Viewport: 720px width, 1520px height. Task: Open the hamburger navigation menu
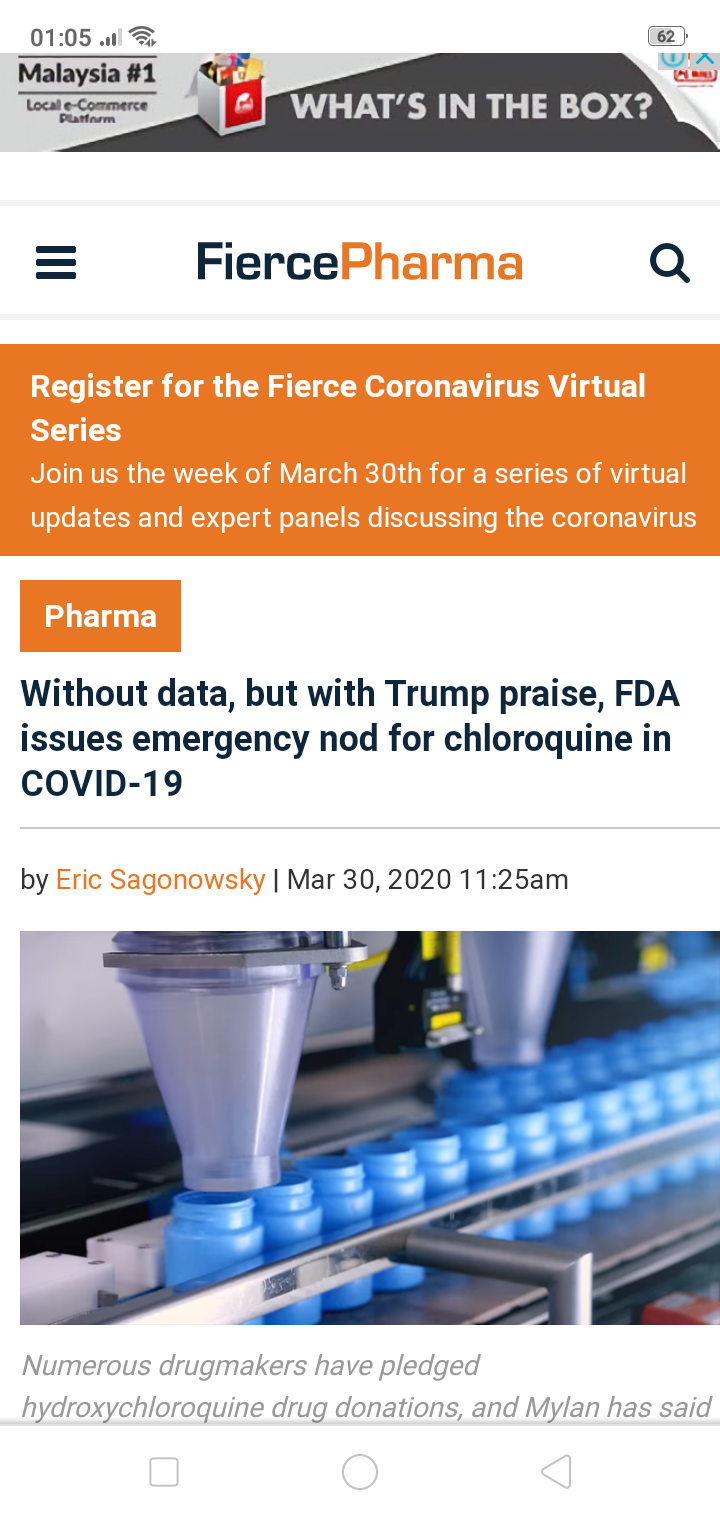click(x=56, y=263)
